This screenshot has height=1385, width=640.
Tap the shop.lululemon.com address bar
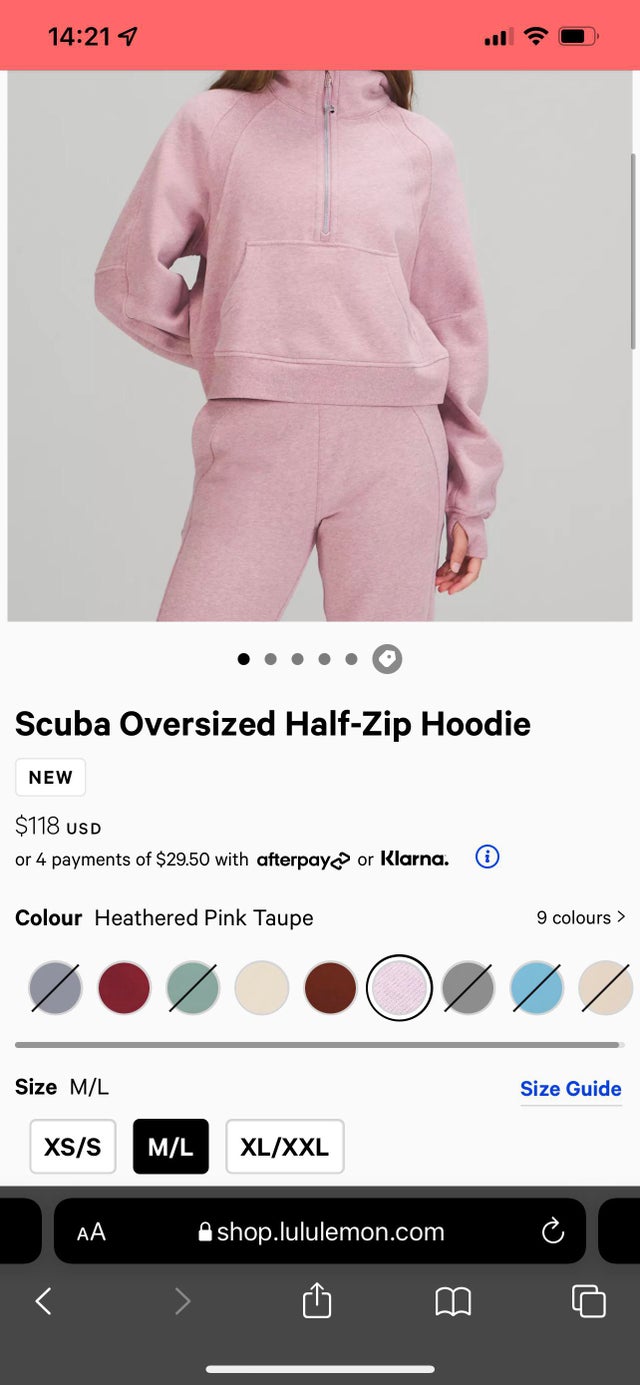click(320, 1231)
